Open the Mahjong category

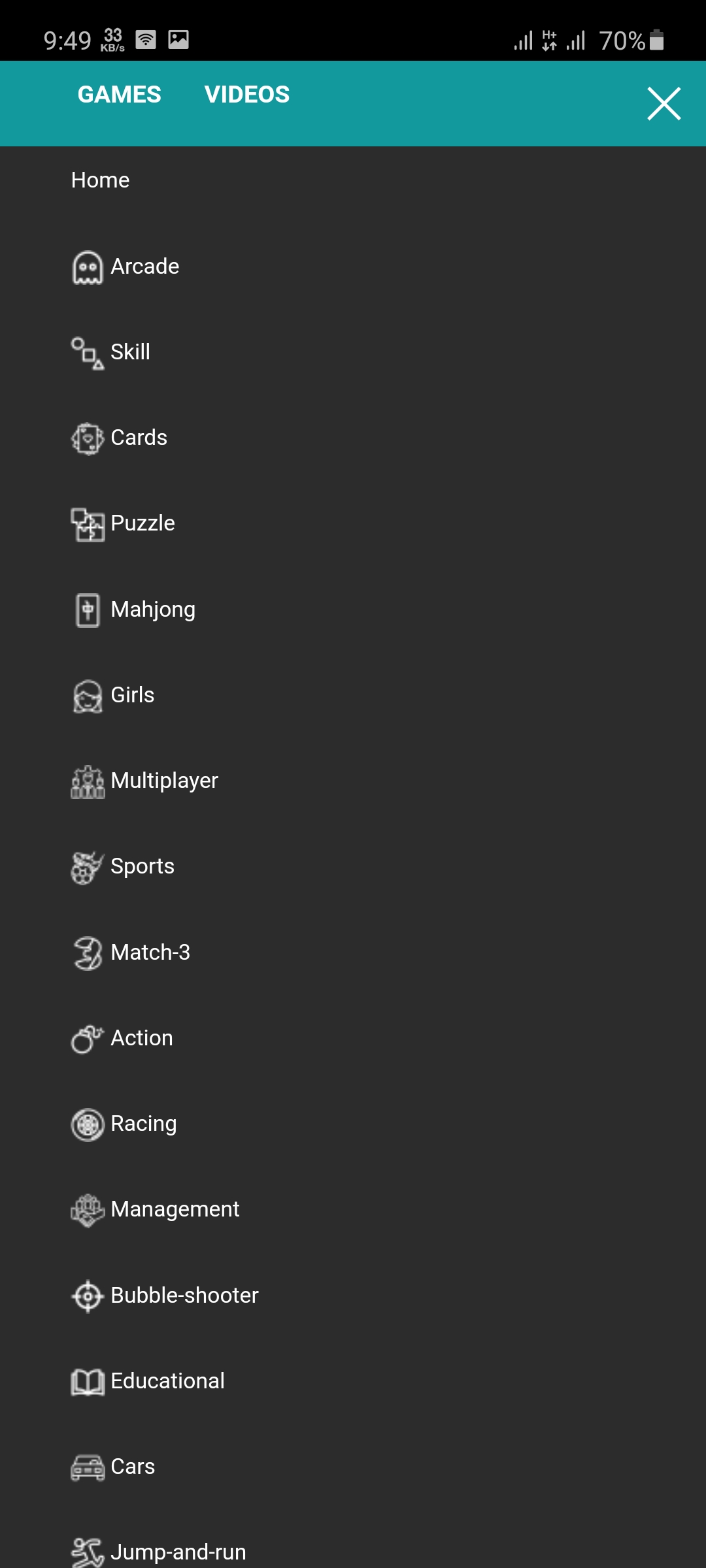[x=153, y=610]
